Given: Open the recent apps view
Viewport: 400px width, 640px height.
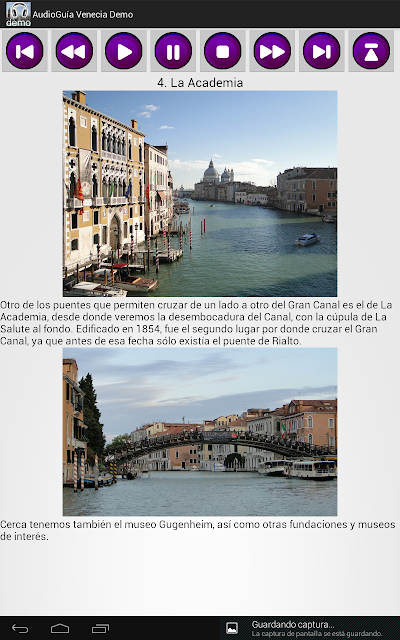Looking at the screenshot, I should coord(100,629).
